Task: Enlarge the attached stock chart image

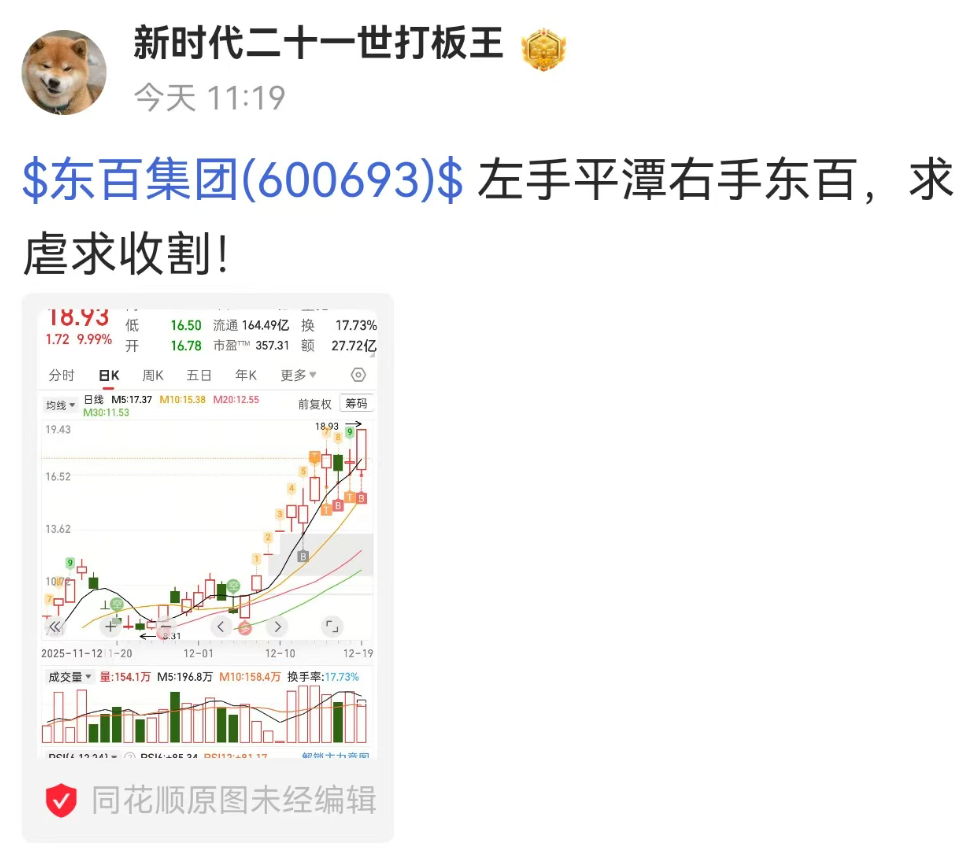Action: 208,530
